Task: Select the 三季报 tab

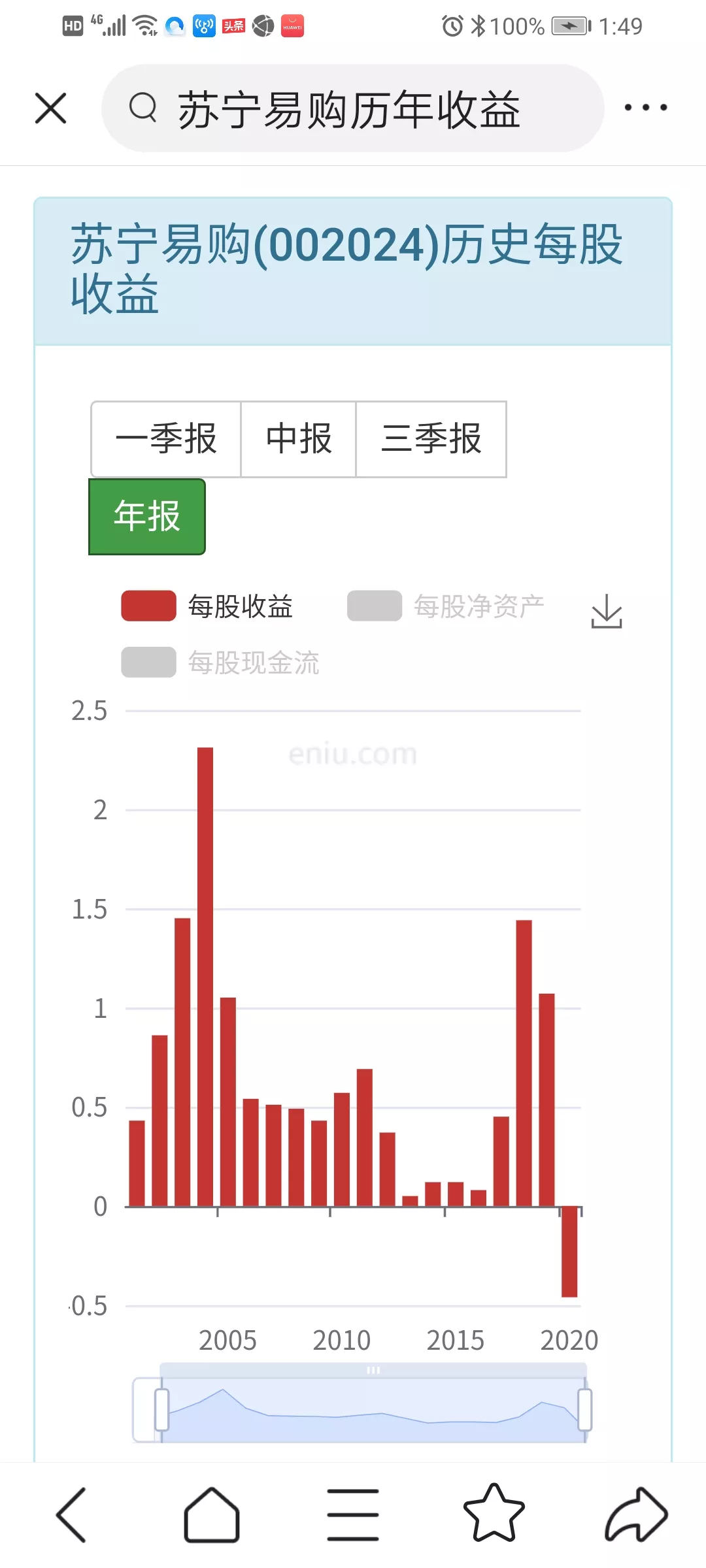Action: pos(431,439)
